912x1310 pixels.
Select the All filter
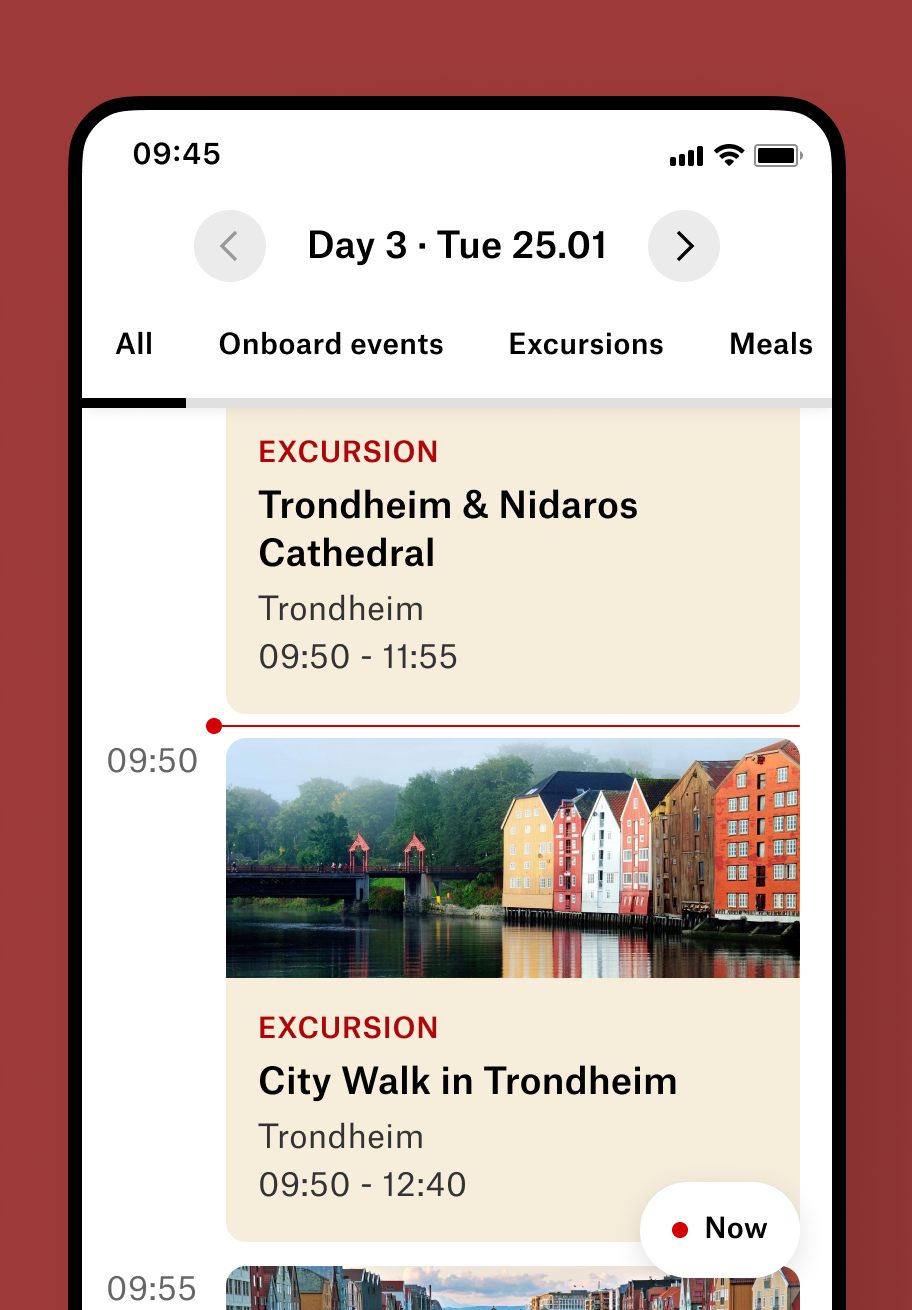click(134, 344)
